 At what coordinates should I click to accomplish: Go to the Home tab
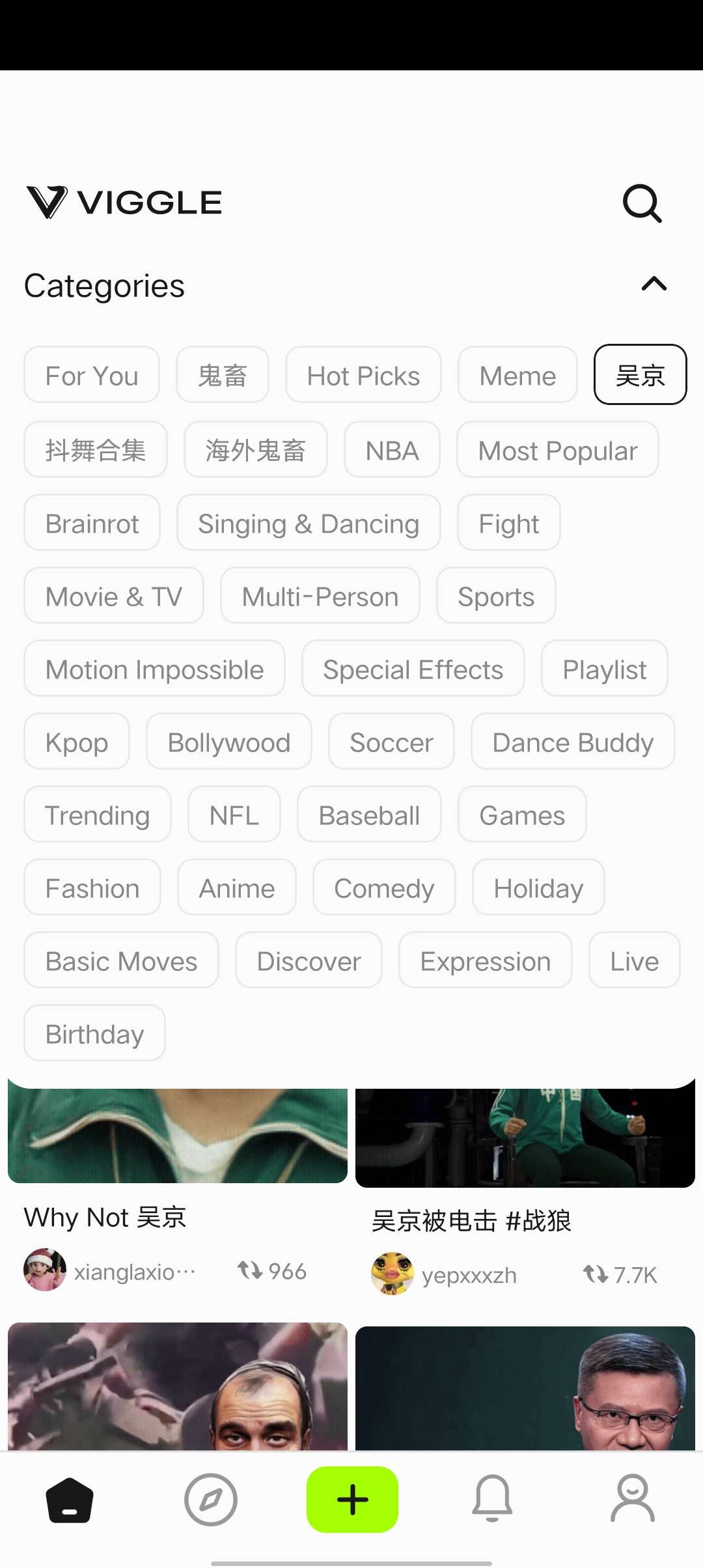click(70, 1500)
